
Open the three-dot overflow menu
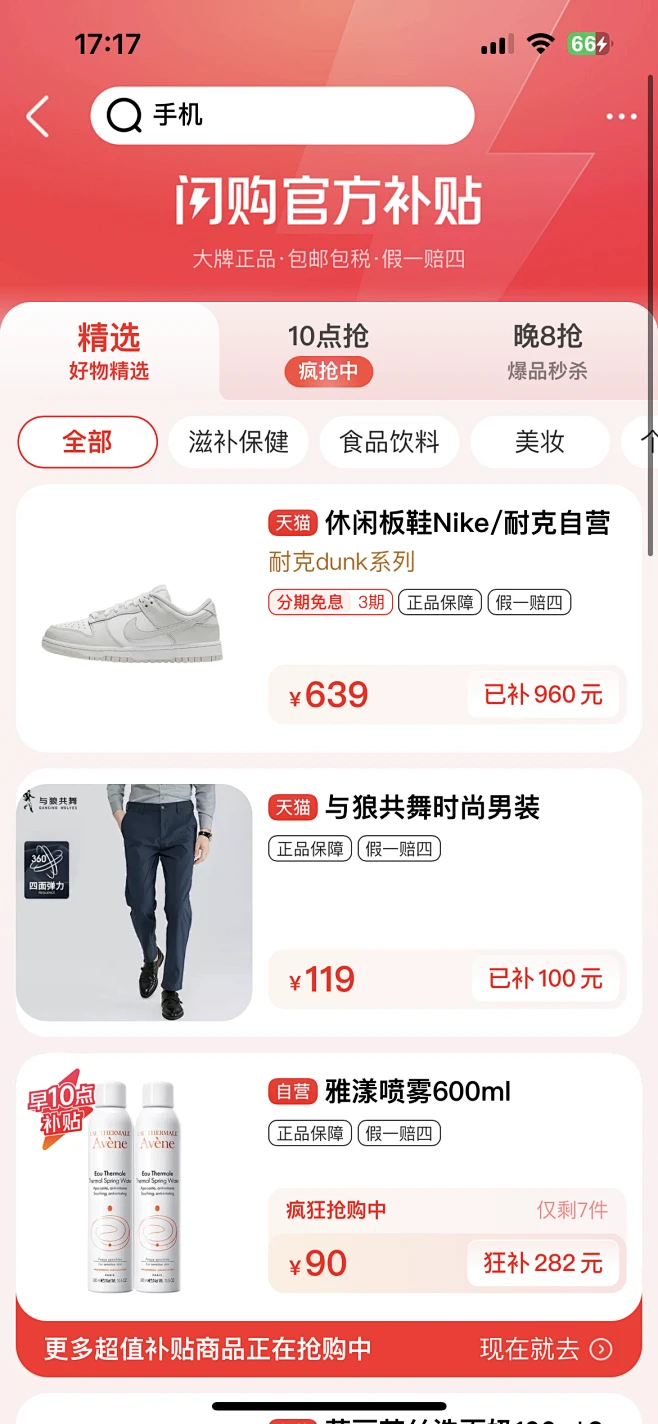point(621,117)
